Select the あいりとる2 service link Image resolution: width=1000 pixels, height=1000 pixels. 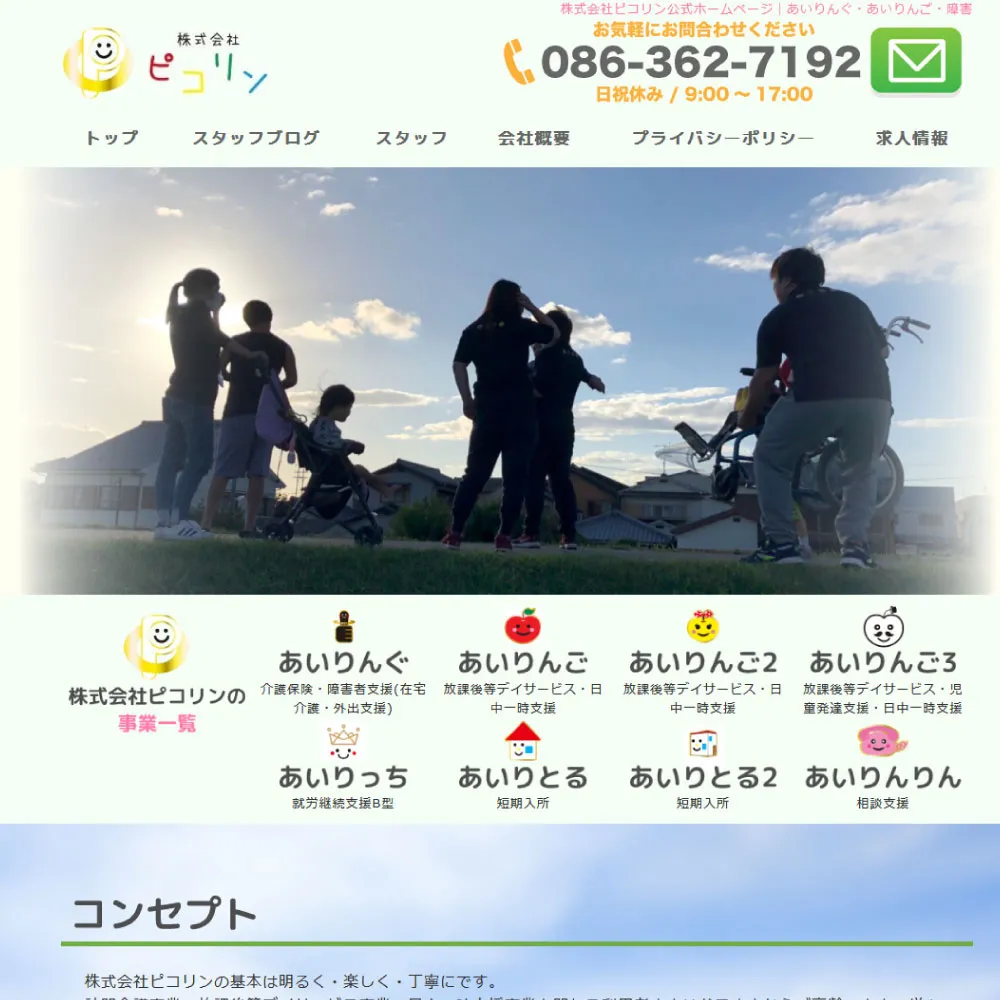pyautogui.click(x=702, y=777)
